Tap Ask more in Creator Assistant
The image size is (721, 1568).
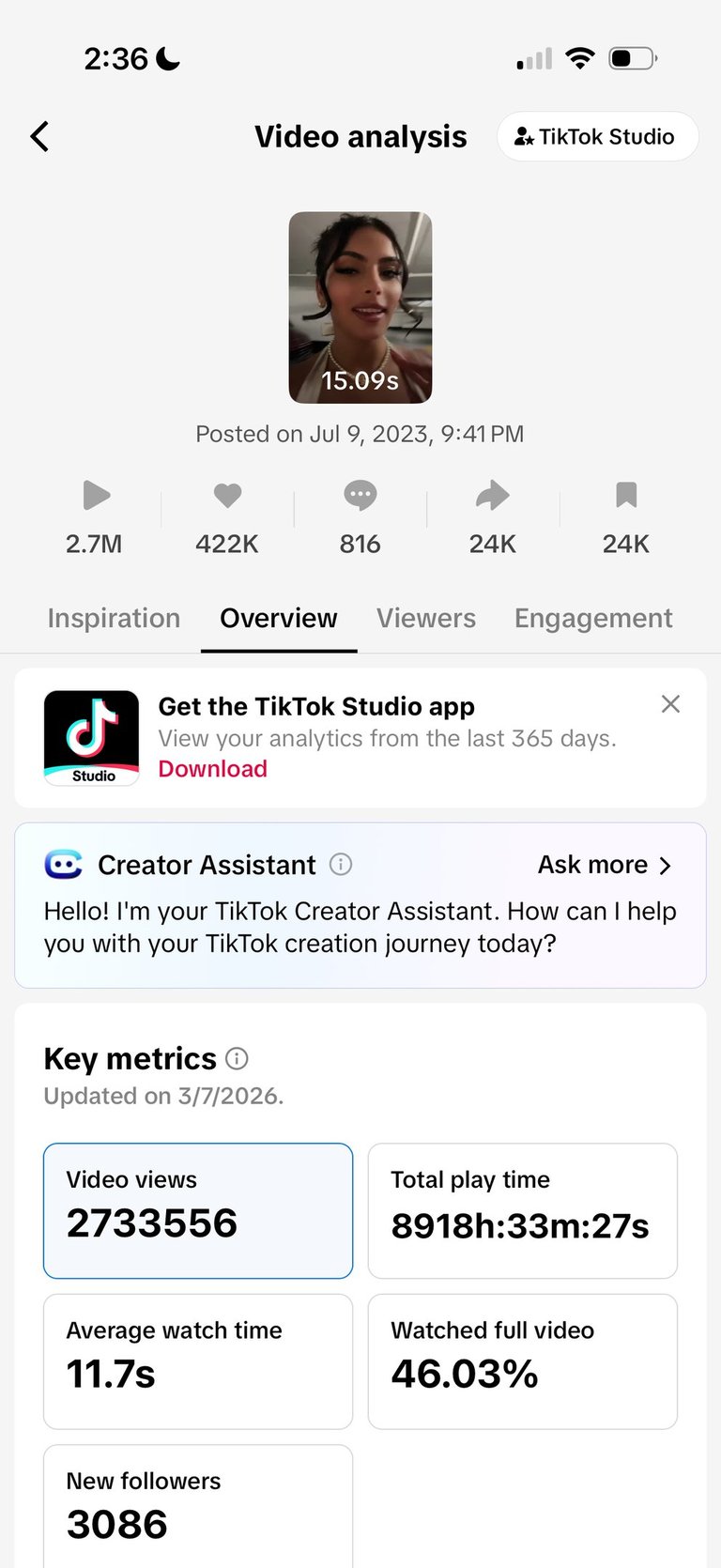605,865
